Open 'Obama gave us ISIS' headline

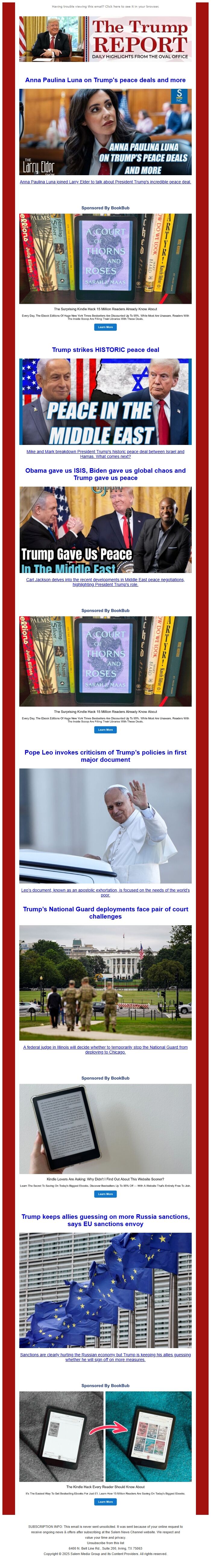tap(105, 474)
